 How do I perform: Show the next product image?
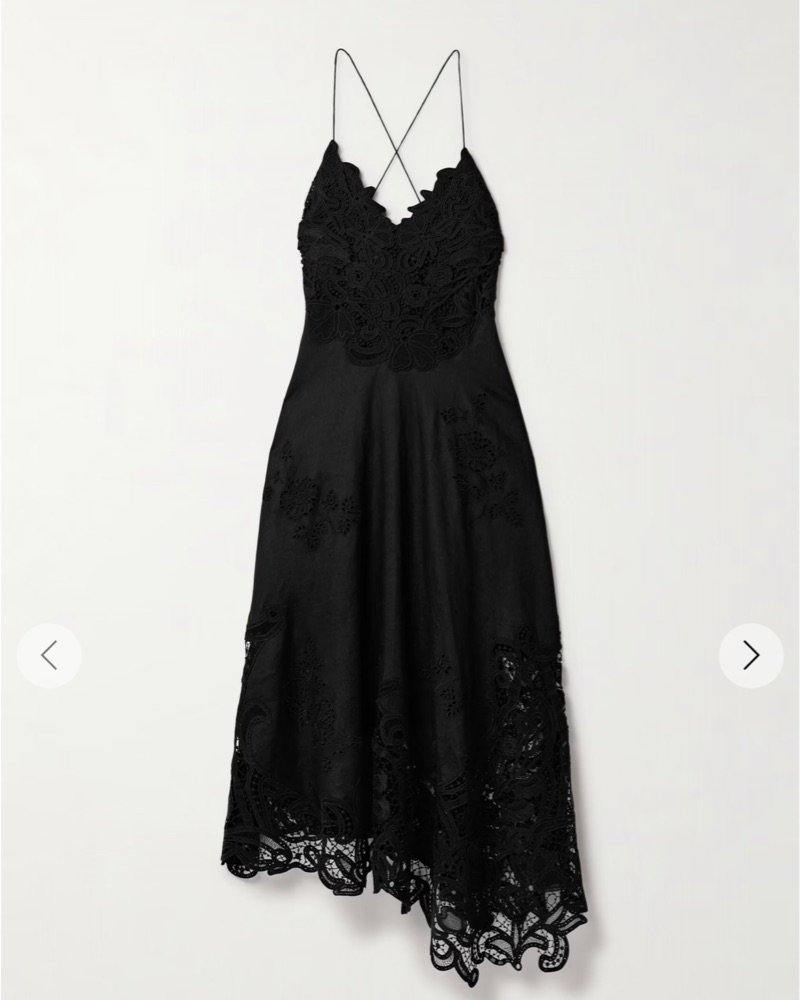click(x=751, y=655)
